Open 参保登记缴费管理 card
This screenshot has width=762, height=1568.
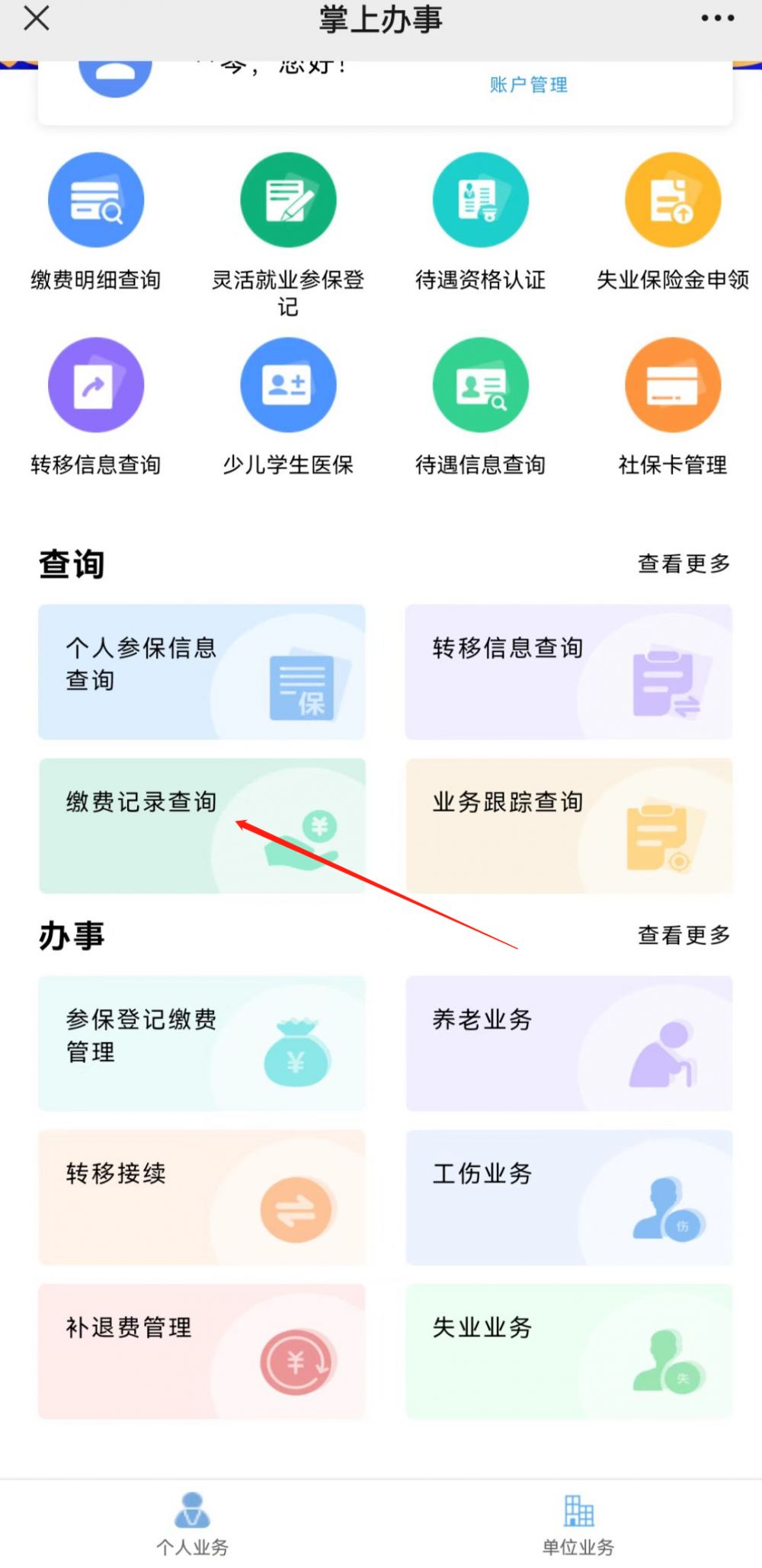[202, 1043]
